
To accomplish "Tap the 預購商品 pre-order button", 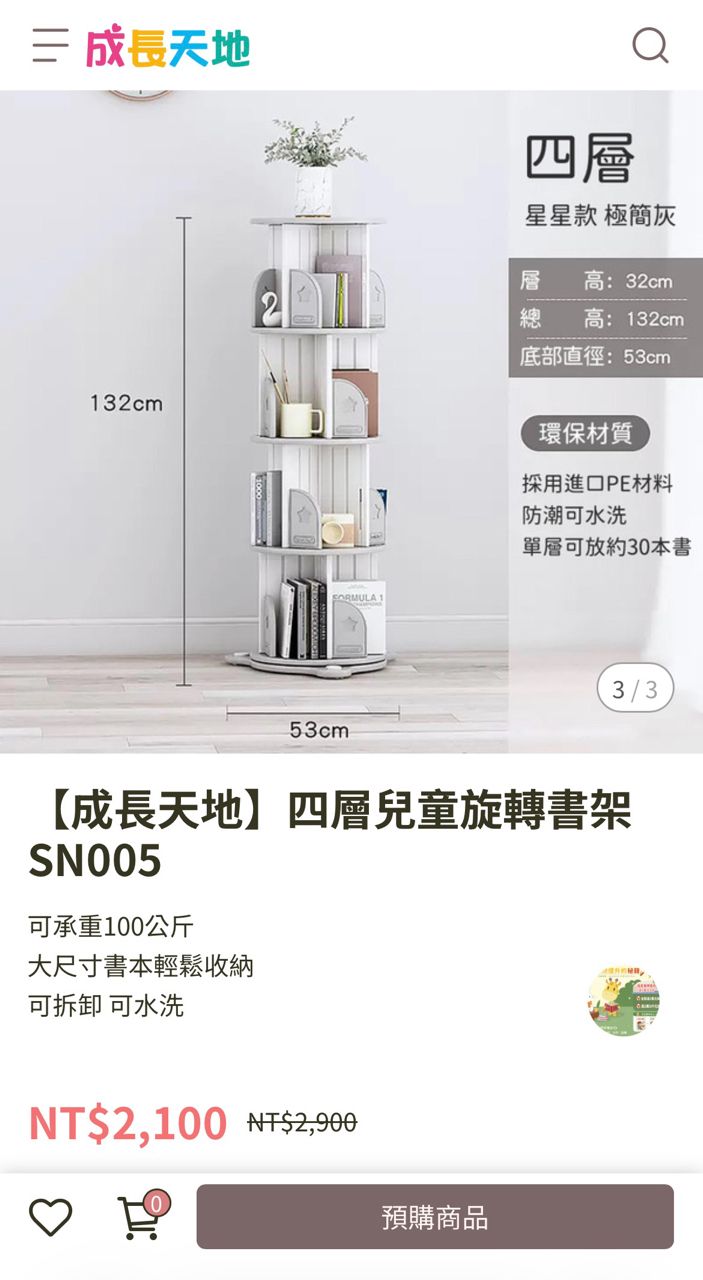I will pos(435,1217).
